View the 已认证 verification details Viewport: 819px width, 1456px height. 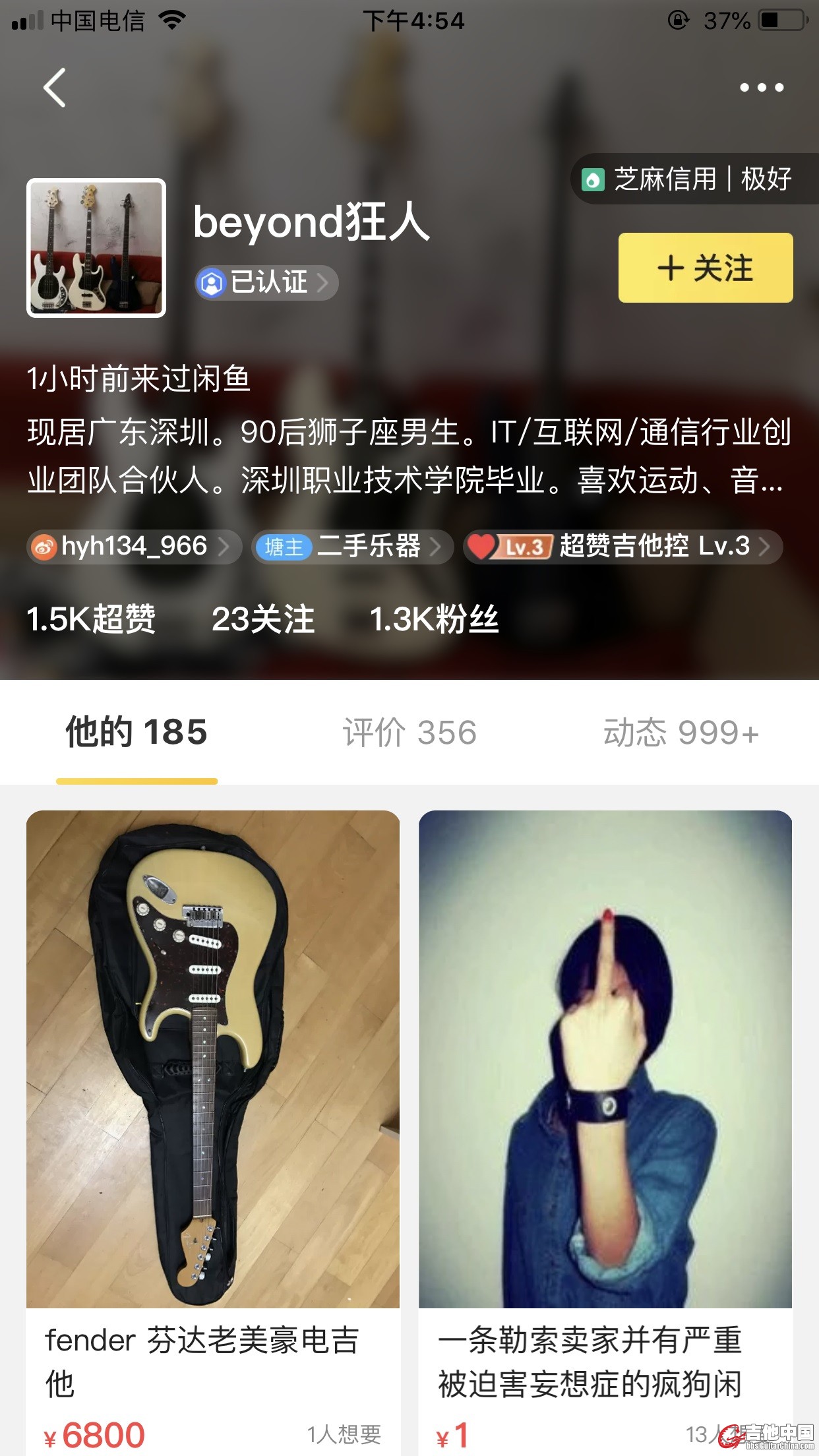(x=266, y=283)
